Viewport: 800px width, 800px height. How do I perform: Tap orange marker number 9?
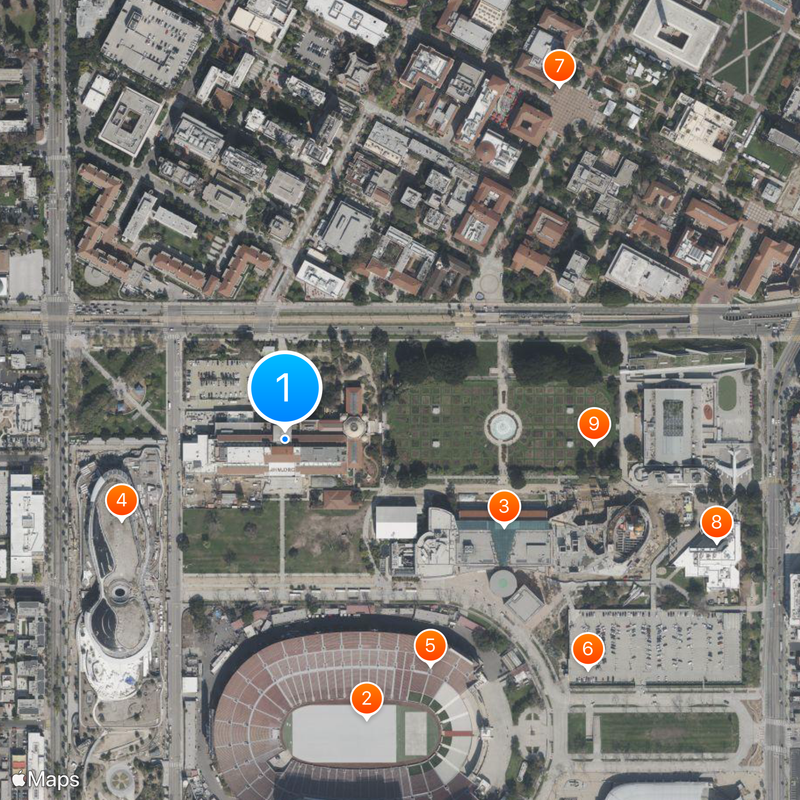(593, 425)
